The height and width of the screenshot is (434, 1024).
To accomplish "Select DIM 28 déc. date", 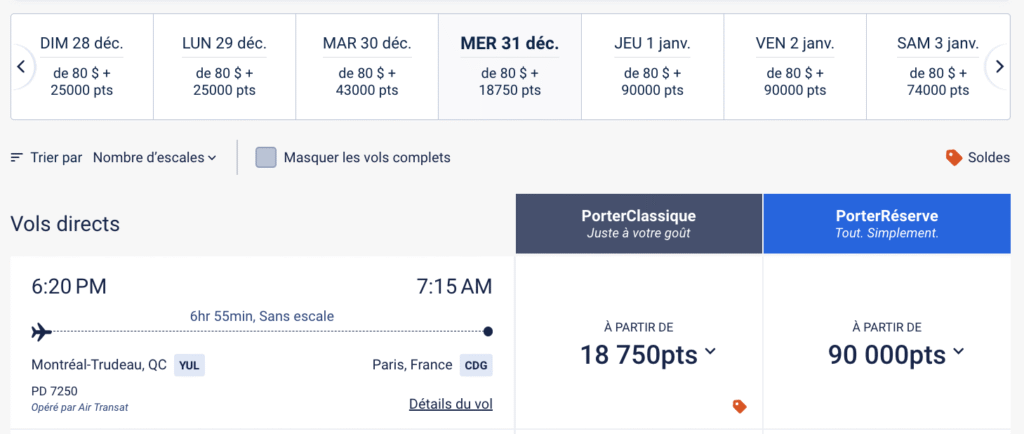I will click(82, 67).
